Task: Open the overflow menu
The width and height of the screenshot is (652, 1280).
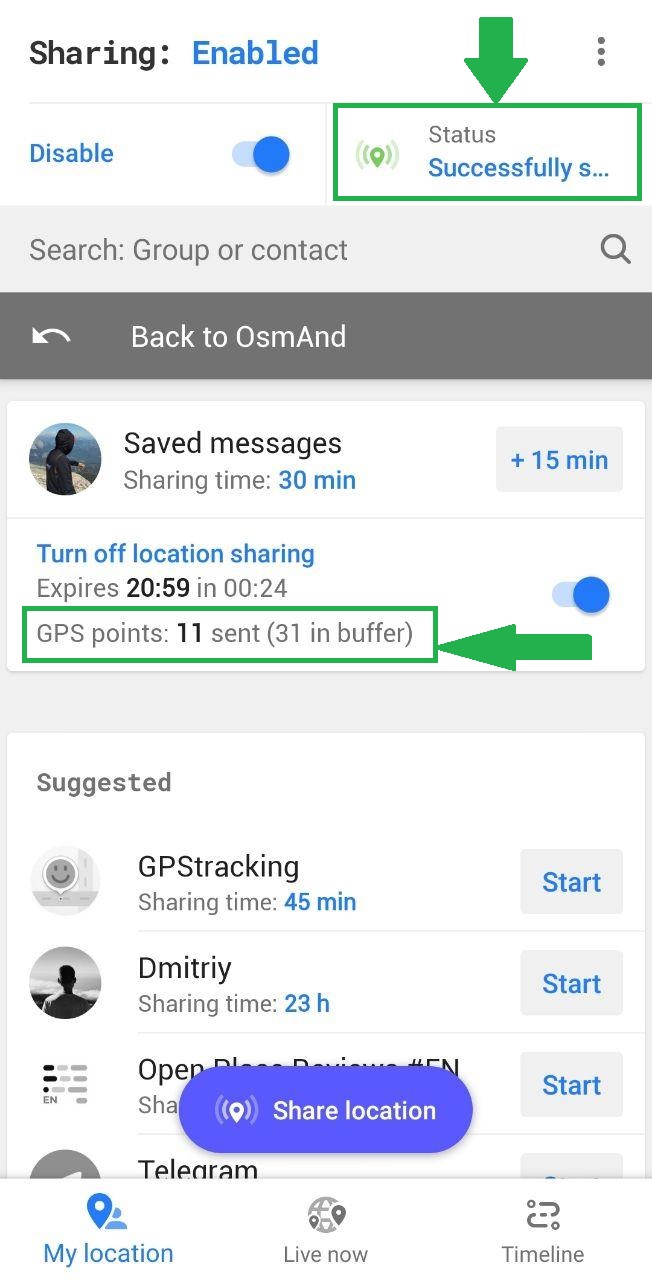Action: [600, 52]
